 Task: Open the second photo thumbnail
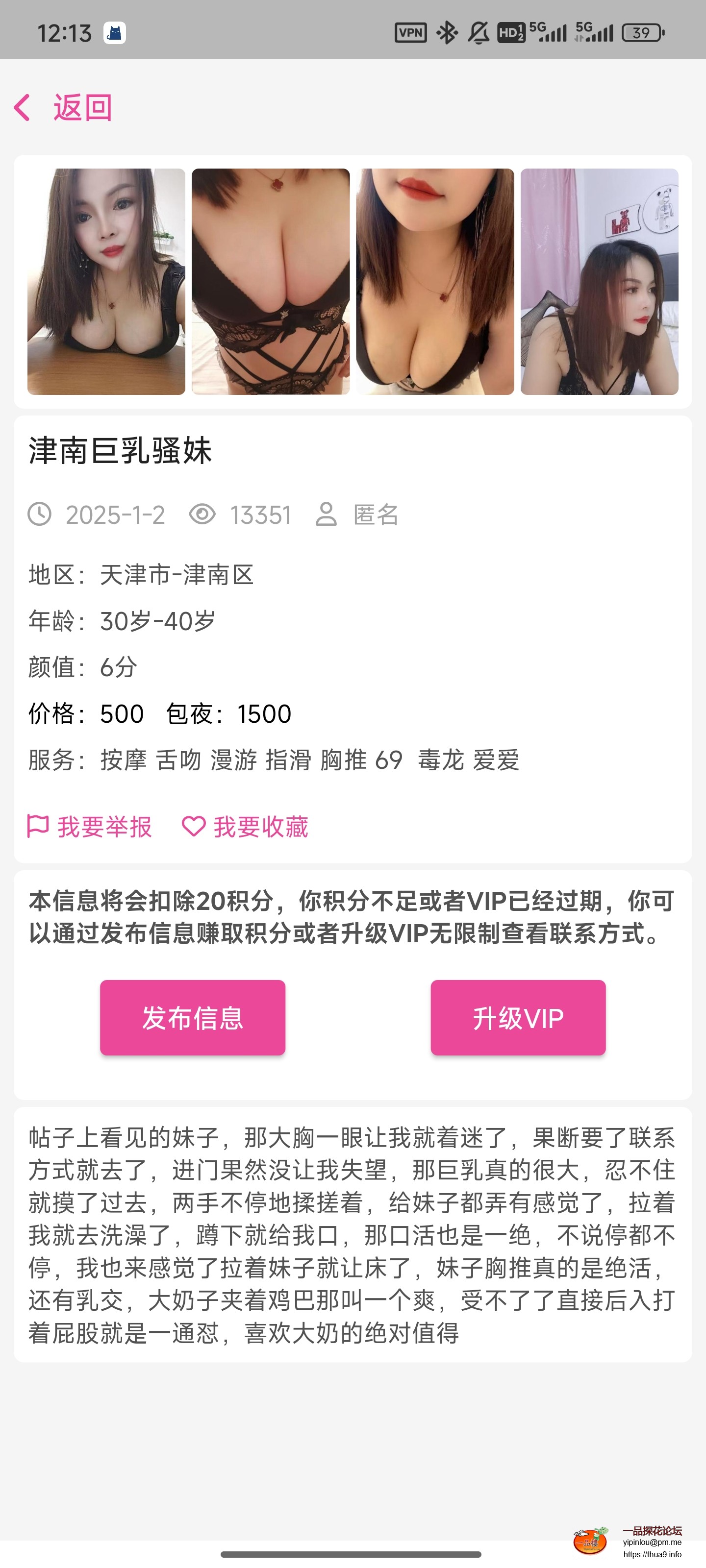tap(271, 281)
